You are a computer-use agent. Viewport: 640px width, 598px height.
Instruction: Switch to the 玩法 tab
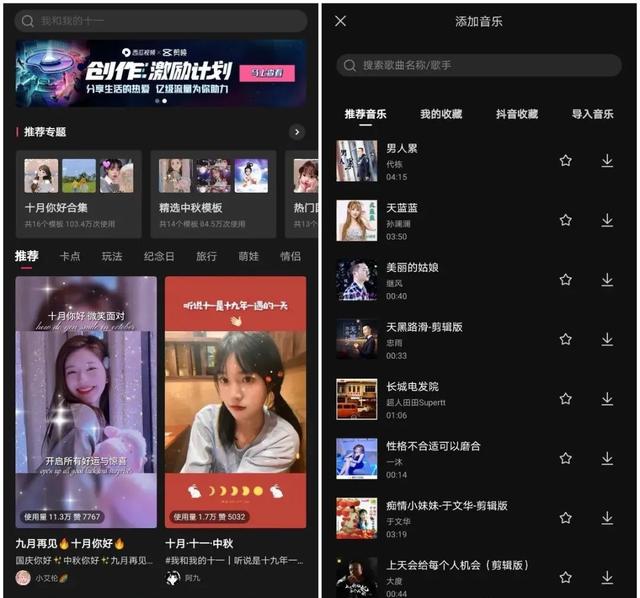click(x=111, y=257)
